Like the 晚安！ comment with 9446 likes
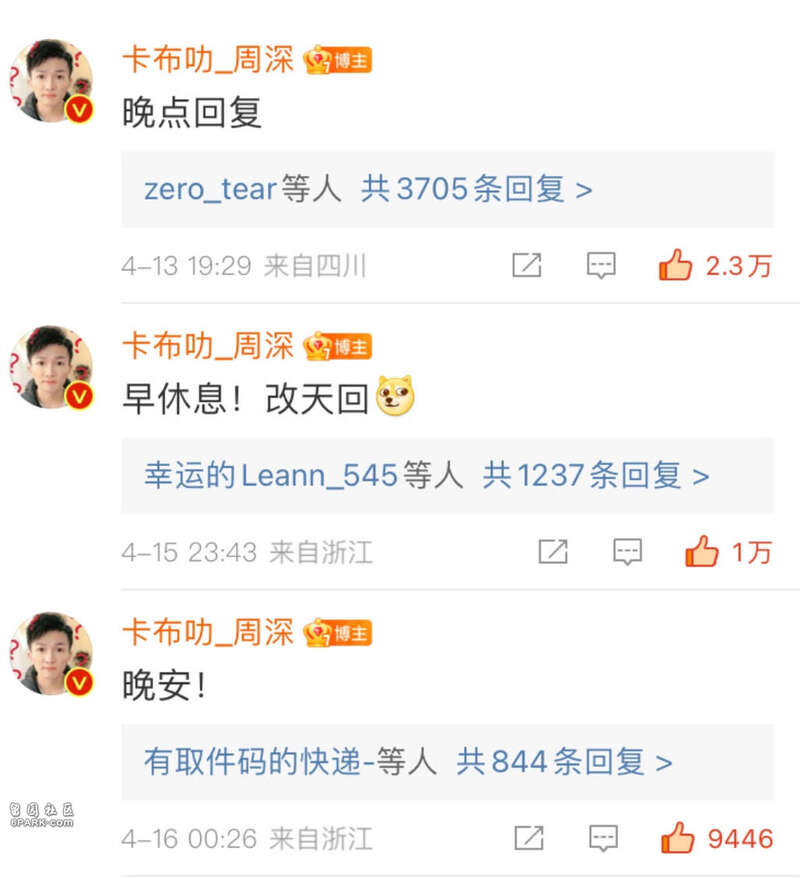 (678, 838)
